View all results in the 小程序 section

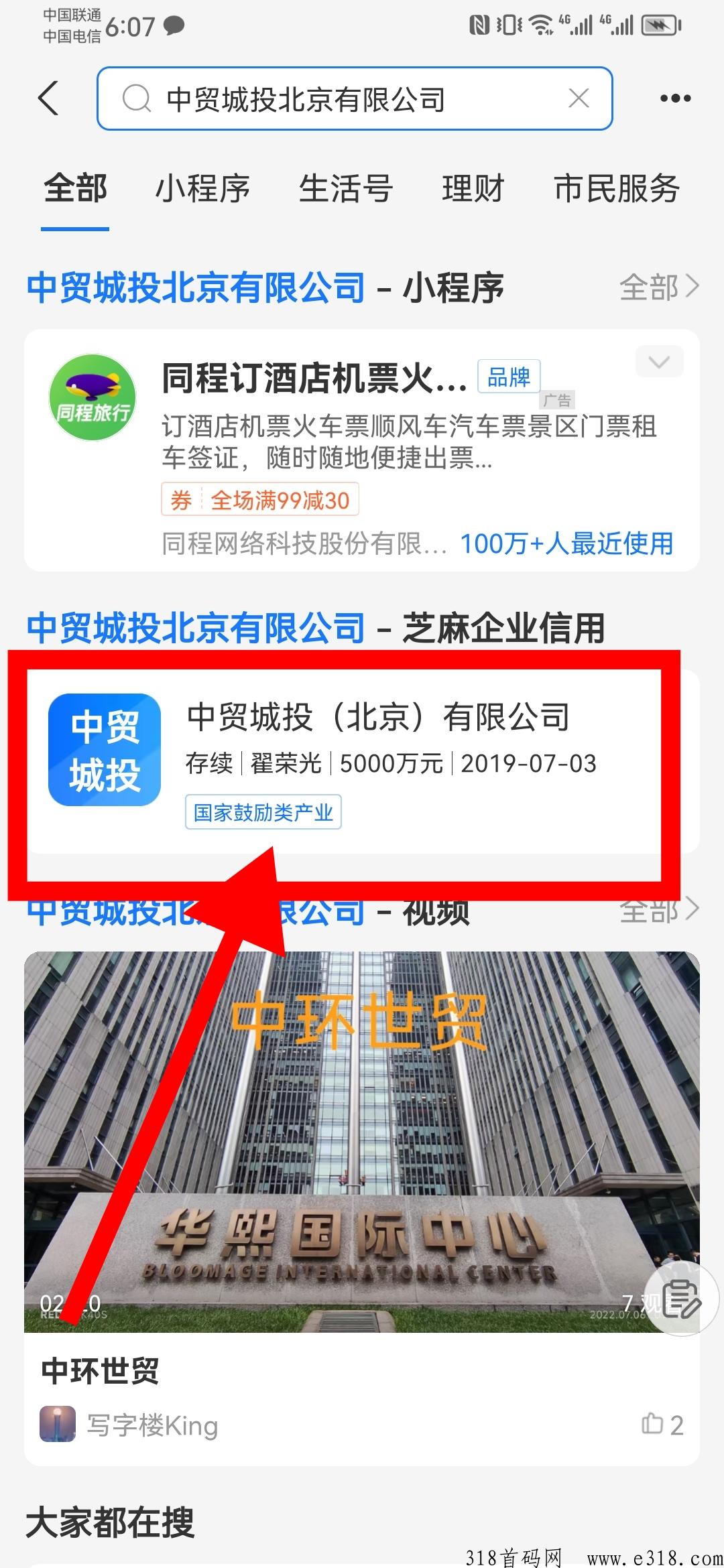pos(659,287)
